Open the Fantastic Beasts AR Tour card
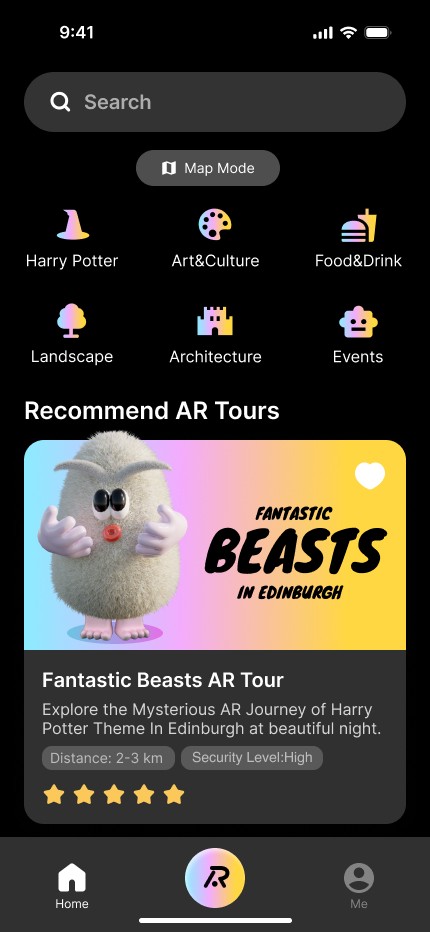 tap(215, 632)
